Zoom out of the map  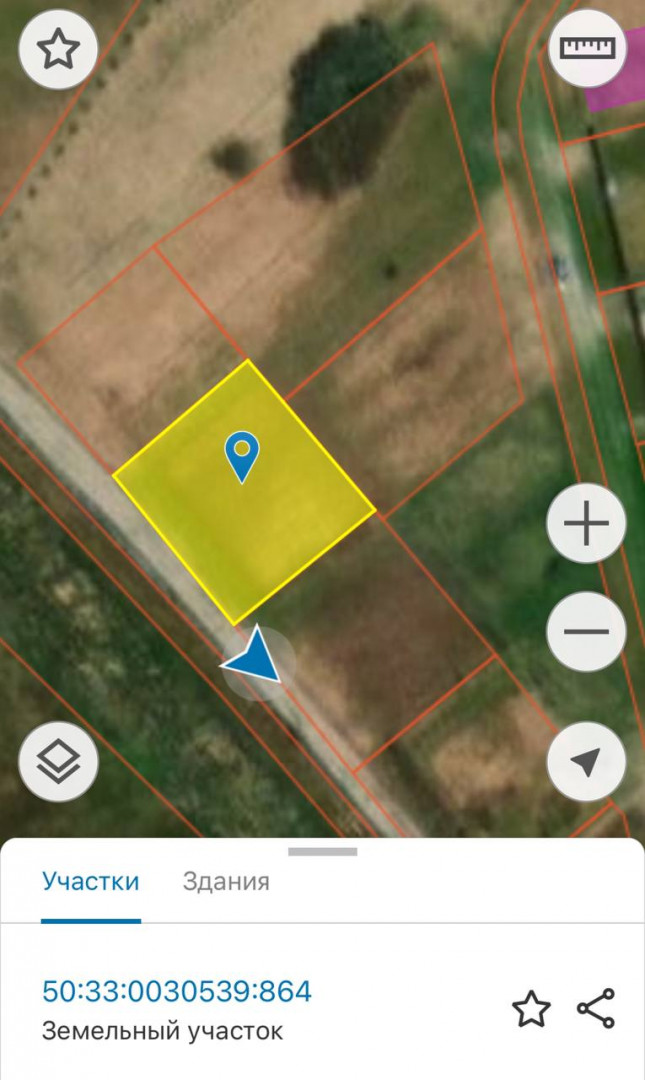pos(587,631)
